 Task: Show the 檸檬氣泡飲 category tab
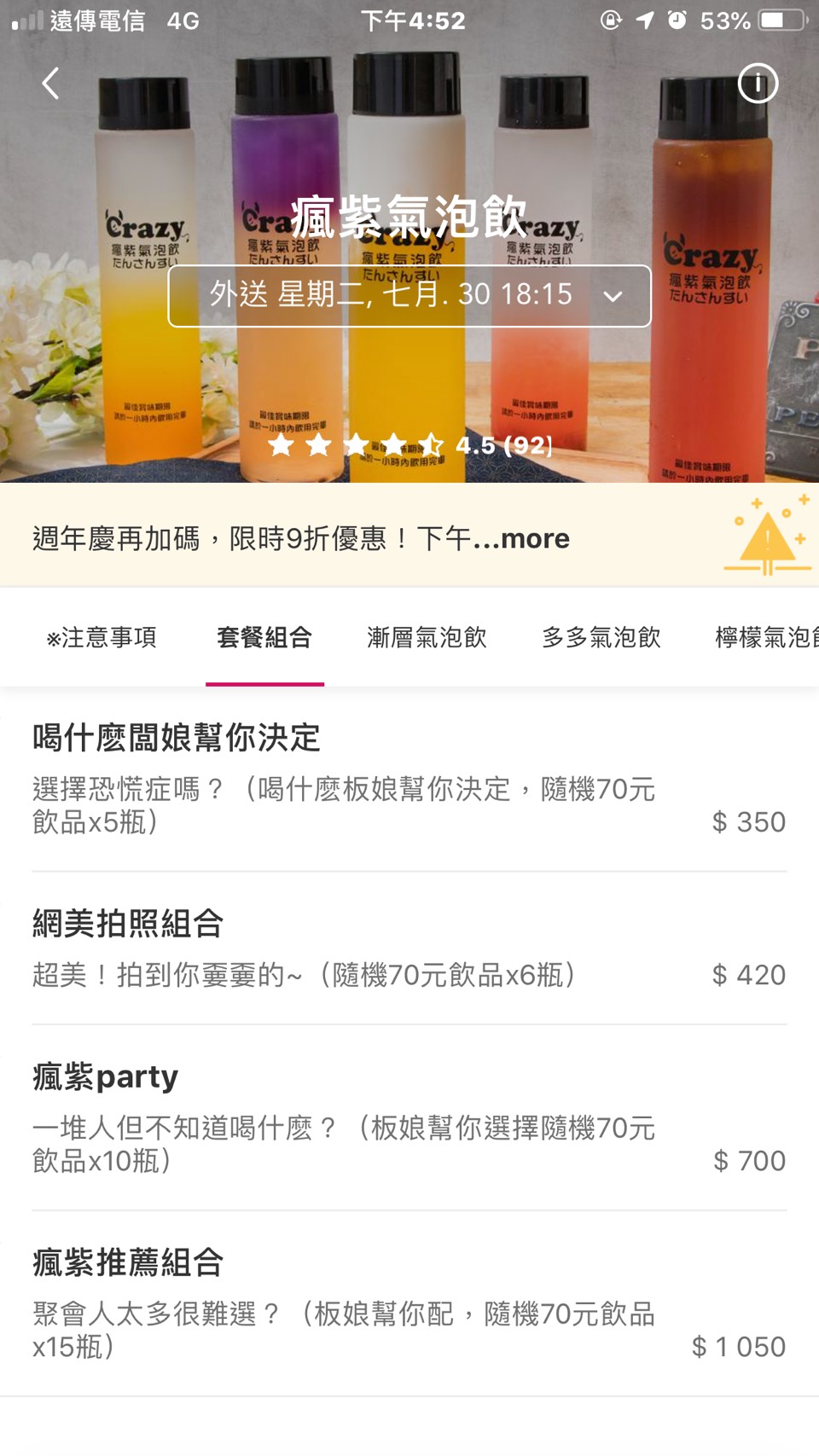tap(765, 637)
